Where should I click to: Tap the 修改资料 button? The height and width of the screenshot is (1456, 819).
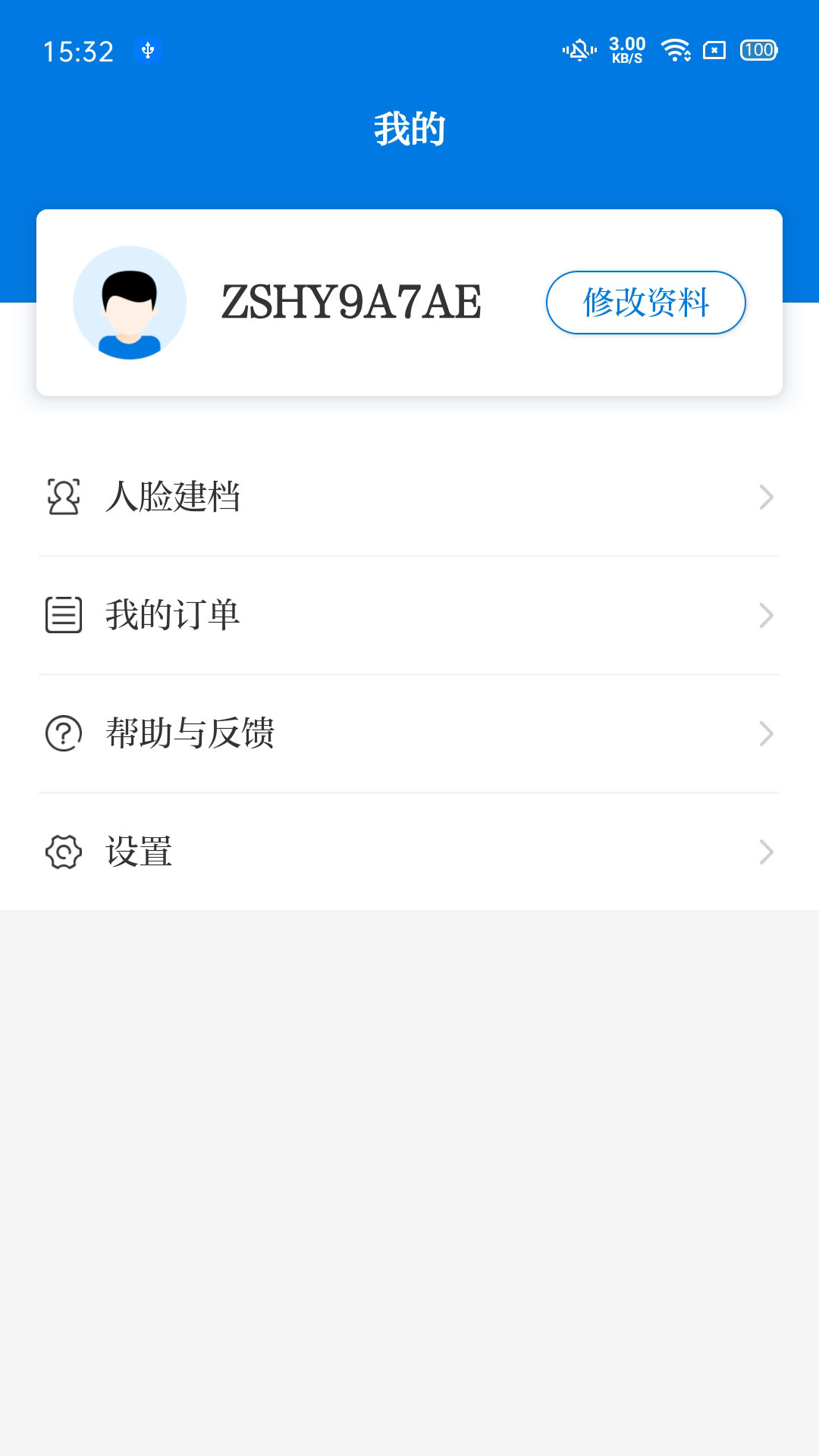pyautogui.click(x=645, y=303)
